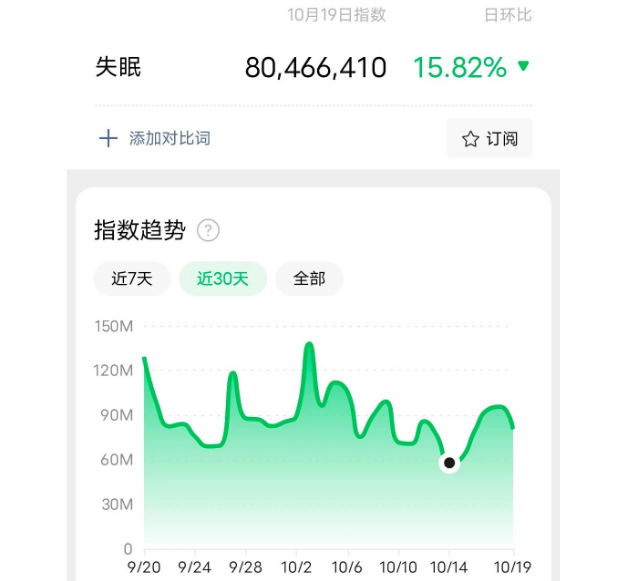The height and width of the screenshot is (581, 640).
Task: Switch to the 近7天 range
Action: coord(132,279)
